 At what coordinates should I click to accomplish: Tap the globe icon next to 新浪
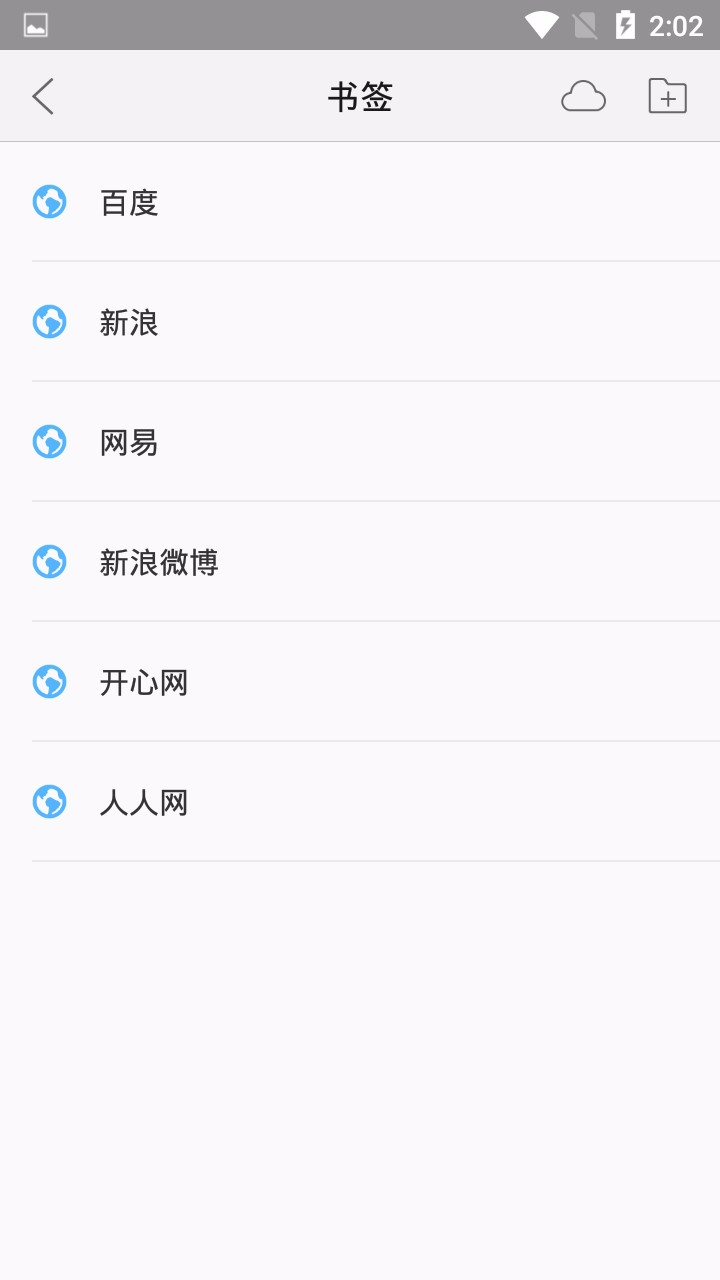pos(48,322)
